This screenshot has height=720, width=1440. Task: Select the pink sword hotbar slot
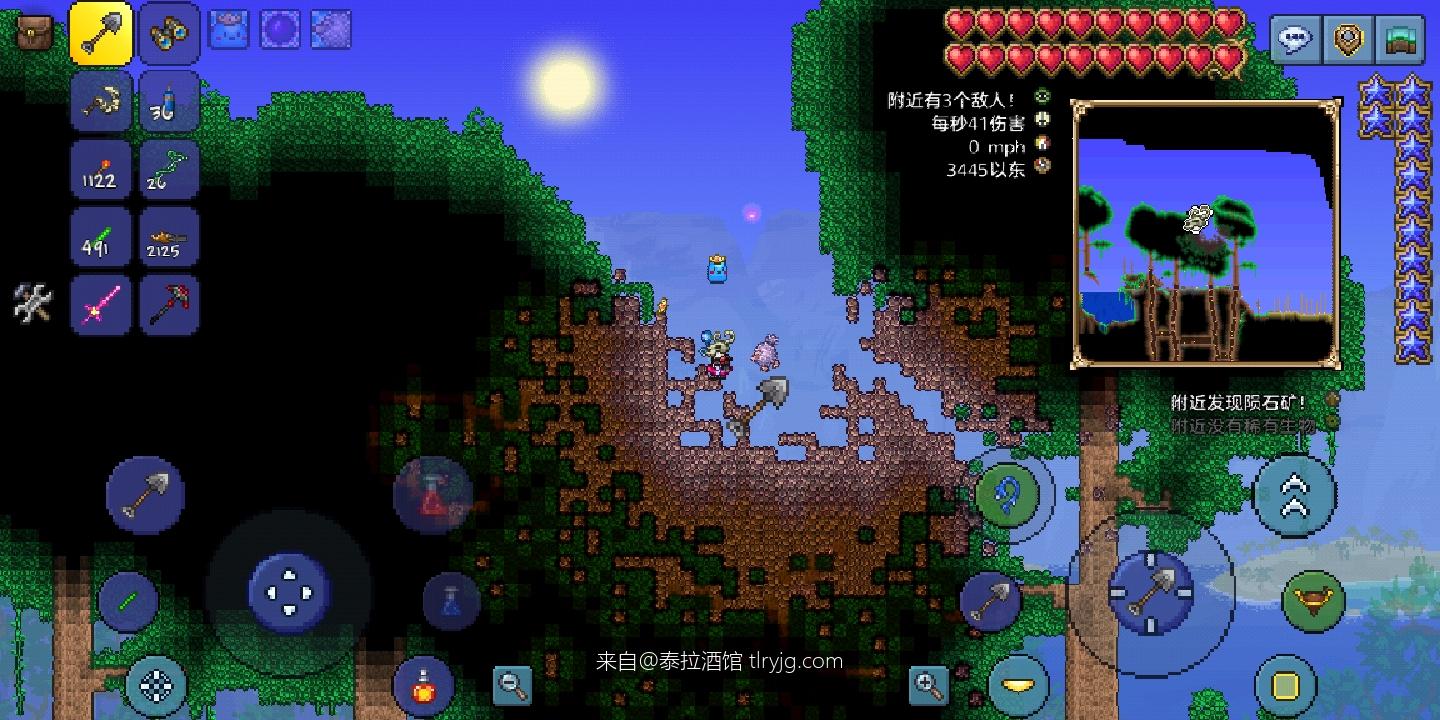click(x=100, y=304)
